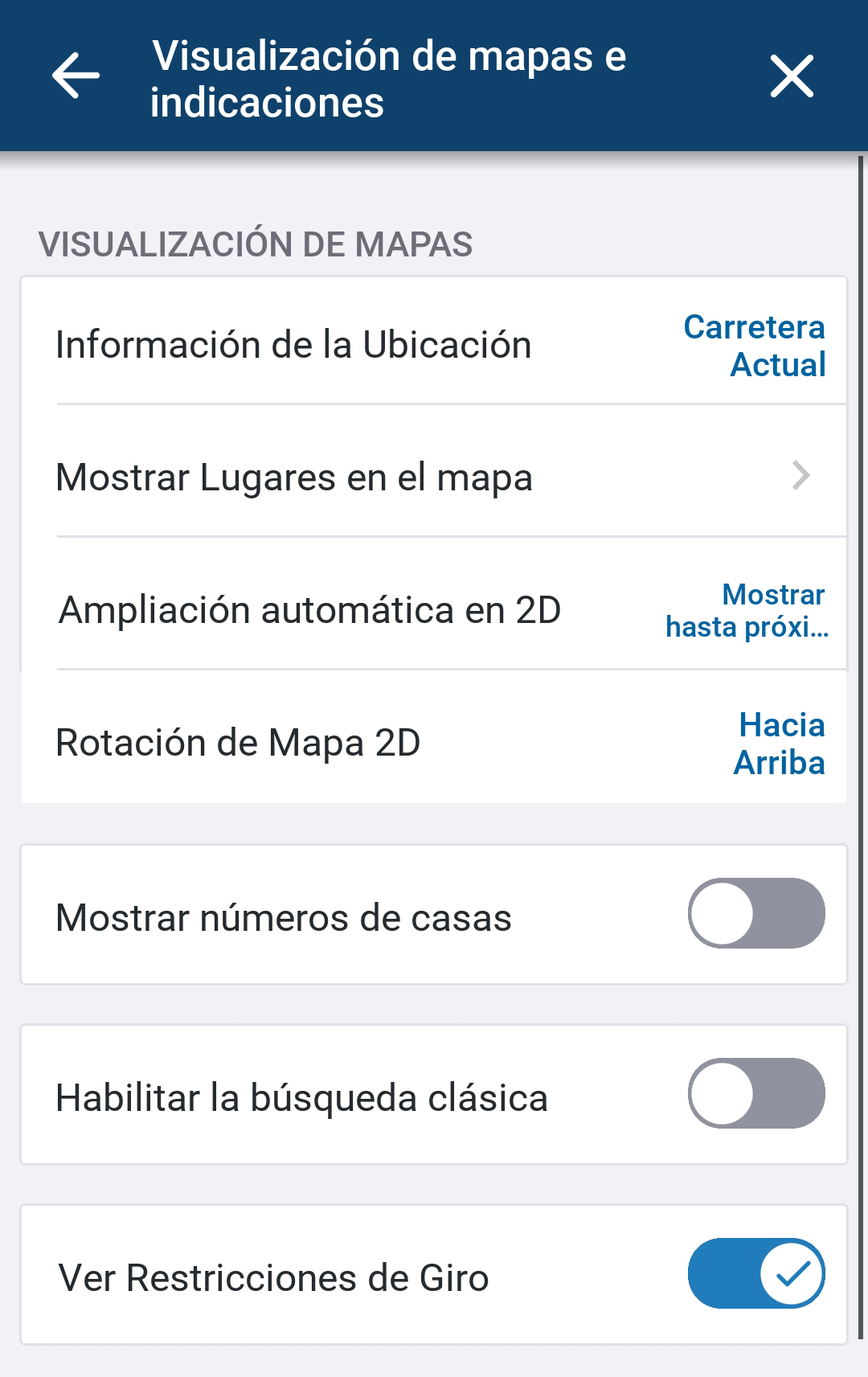The image size is (868, 1377).
Task: Open Rotación de Mapa 2D setting
Action: pos(434,742)
